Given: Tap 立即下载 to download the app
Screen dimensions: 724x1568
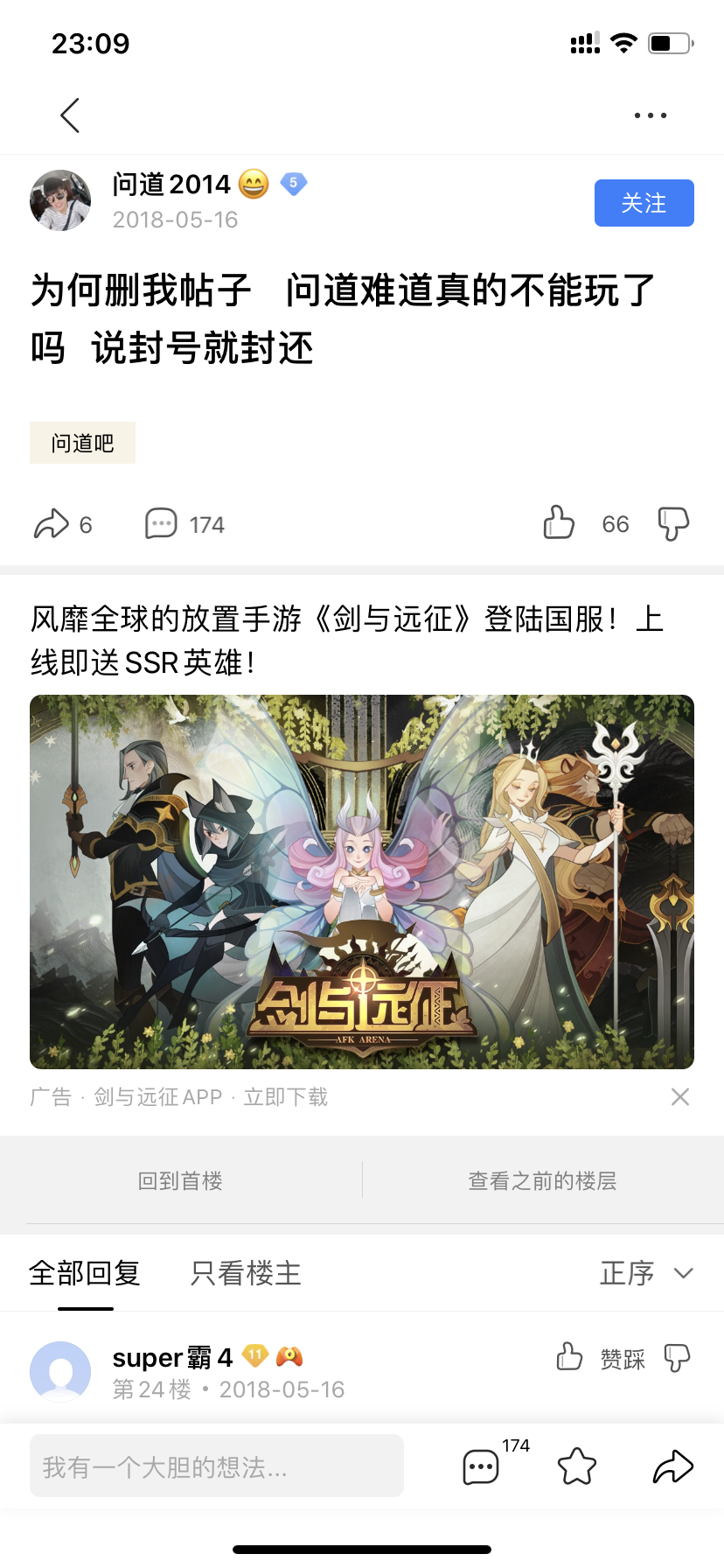Looking at the screenshot, I should [x=286, y=1097].
